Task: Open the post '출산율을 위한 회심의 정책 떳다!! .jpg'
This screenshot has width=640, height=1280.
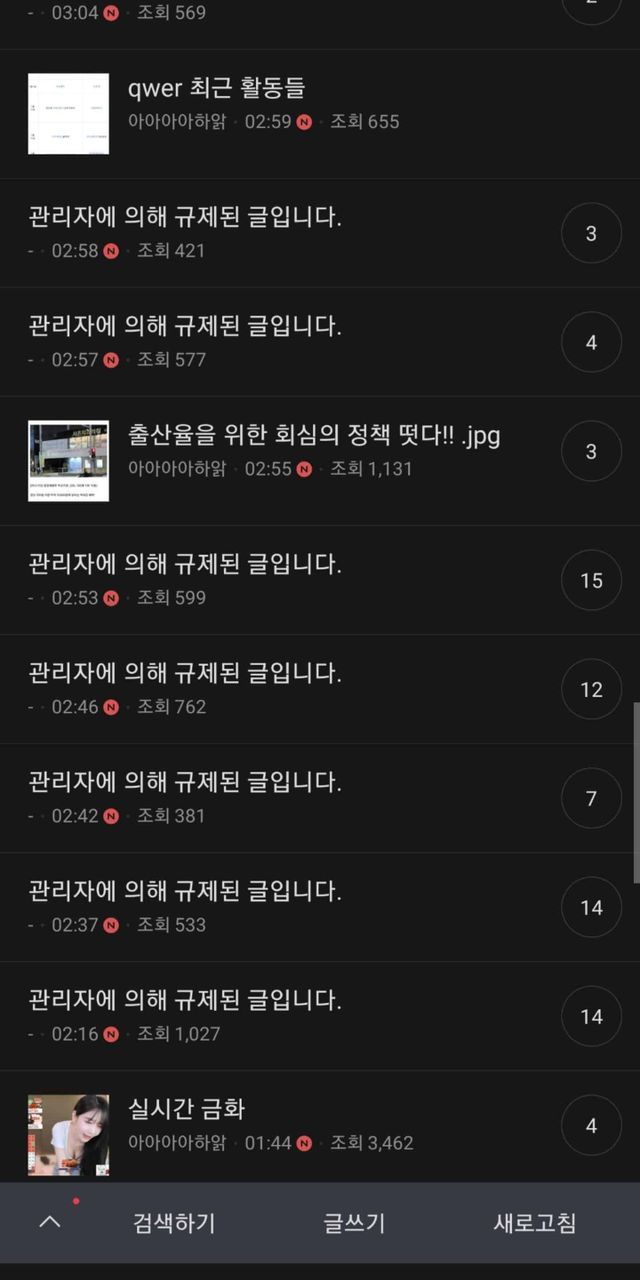Action: (x=314, y=436)
